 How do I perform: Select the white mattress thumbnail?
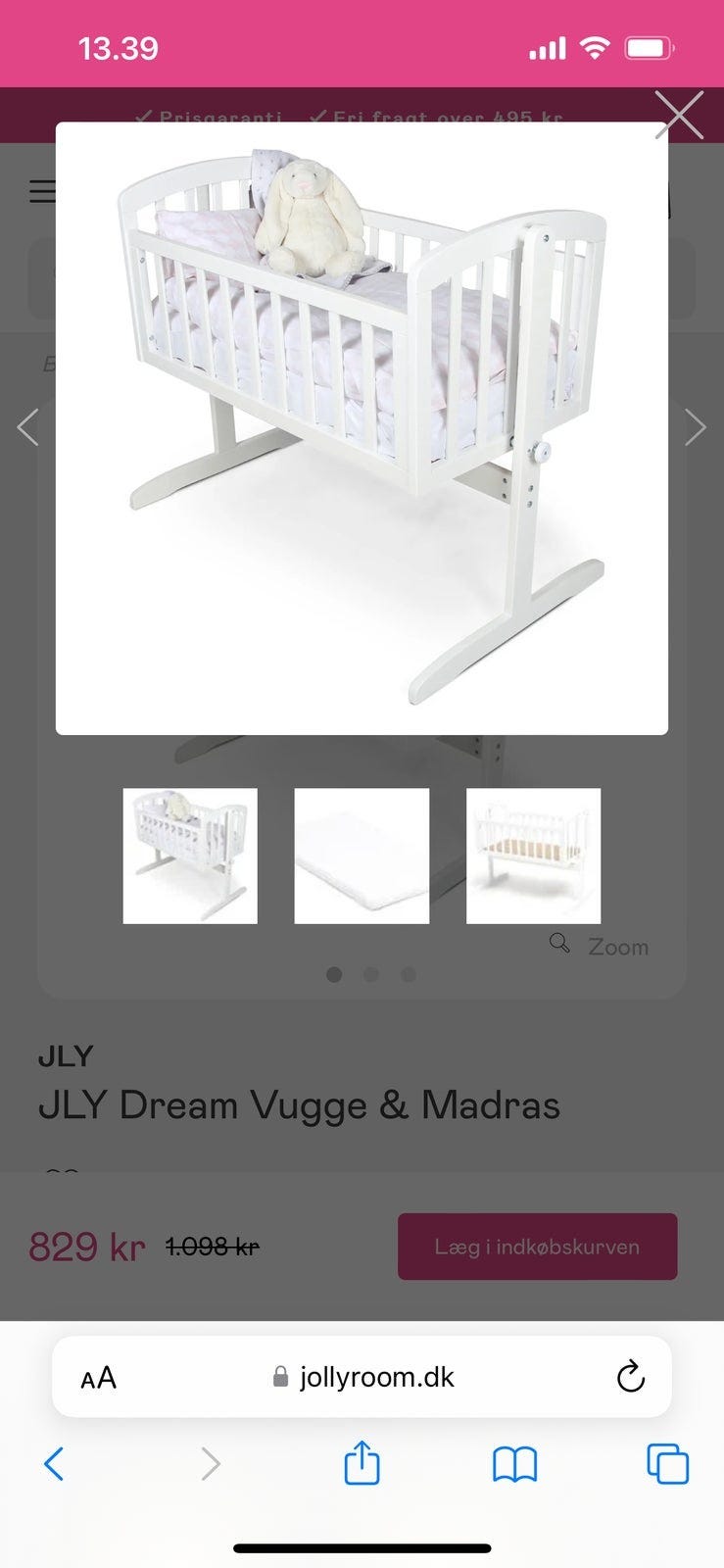pyautogui.click(x=362, y=856)
